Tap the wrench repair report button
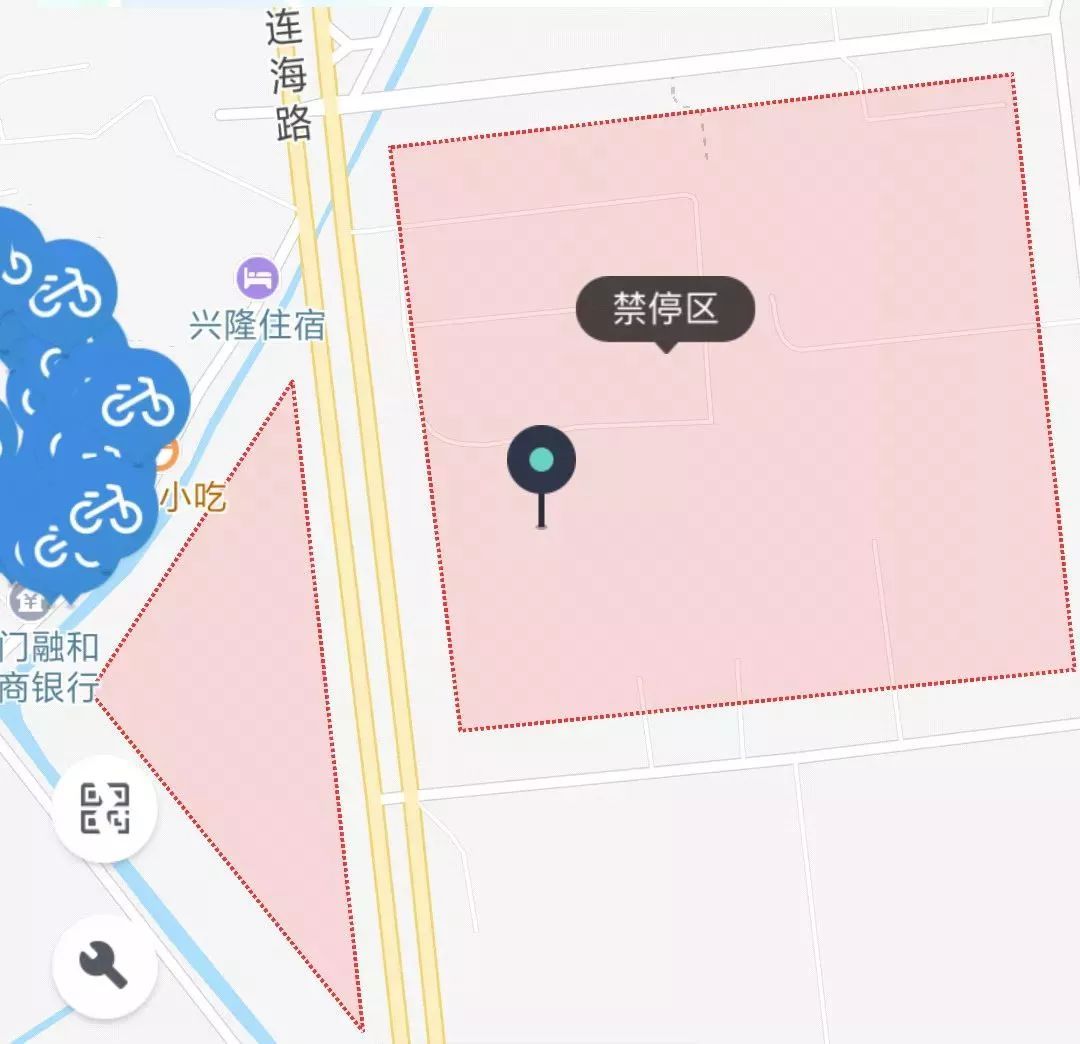 [105, 965]
